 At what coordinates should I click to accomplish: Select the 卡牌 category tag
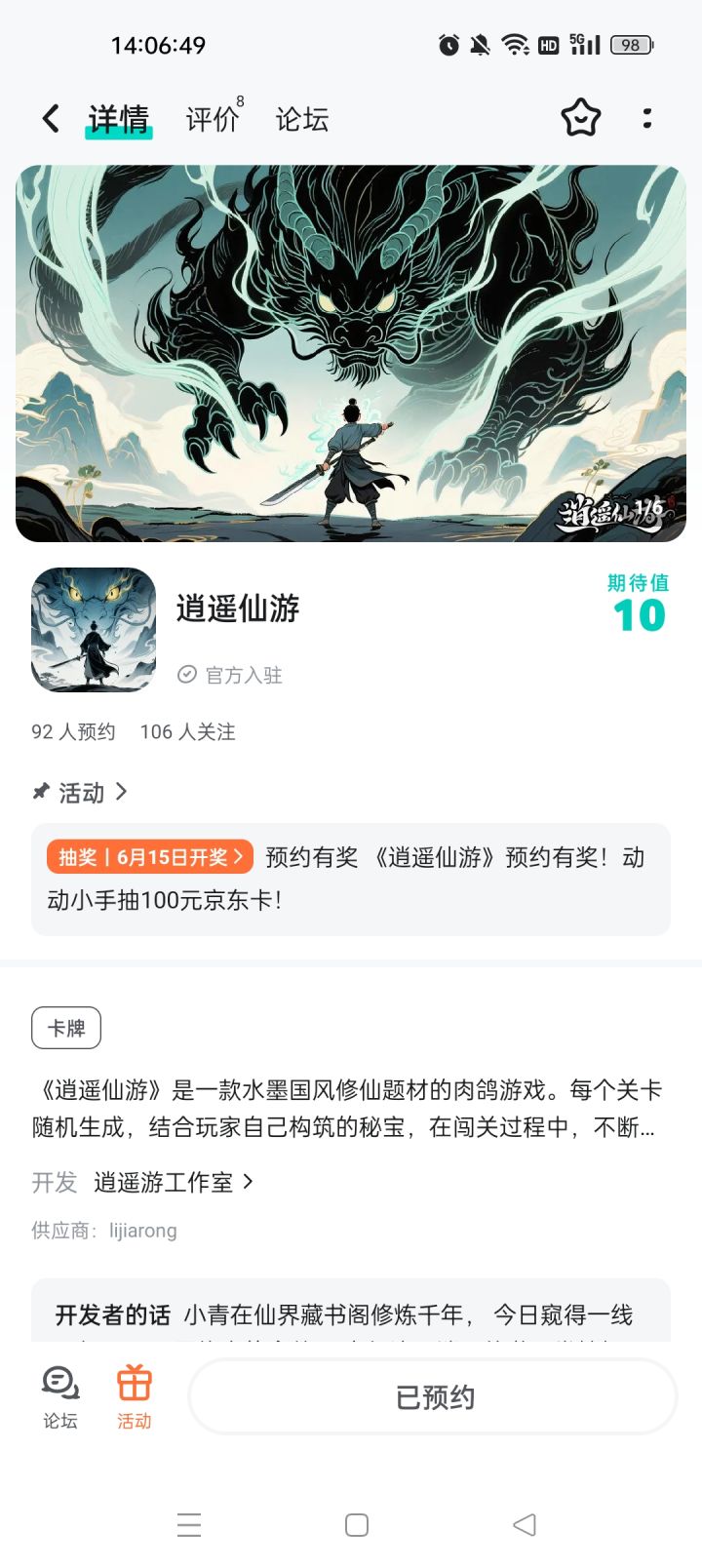pos(65,1027)
